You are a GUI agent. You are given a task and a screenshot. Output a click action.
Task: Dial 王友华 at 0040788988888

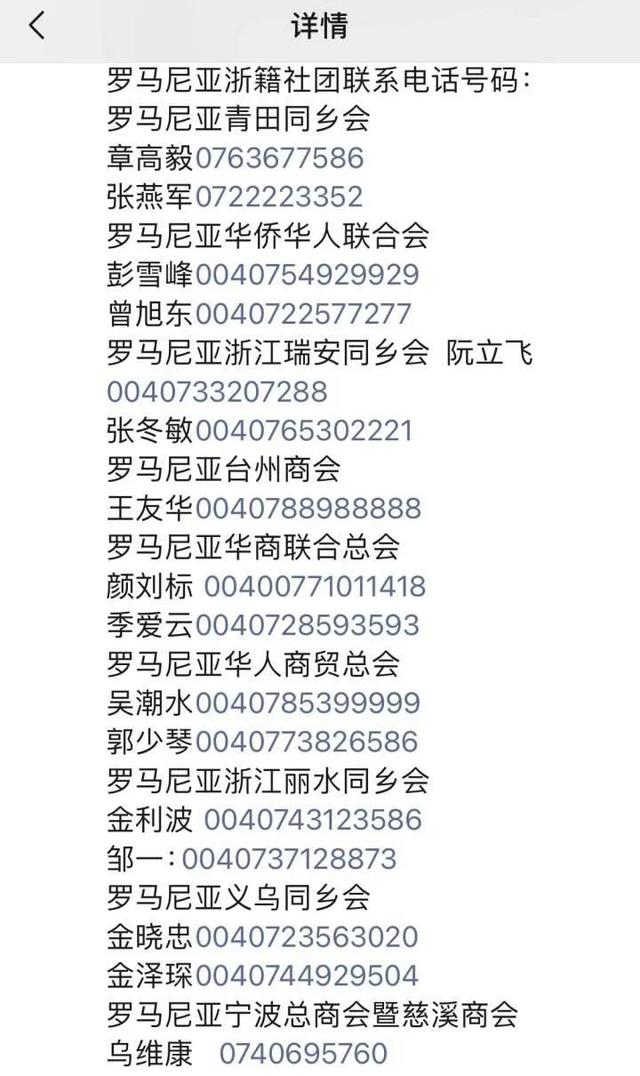pos(309,508)
